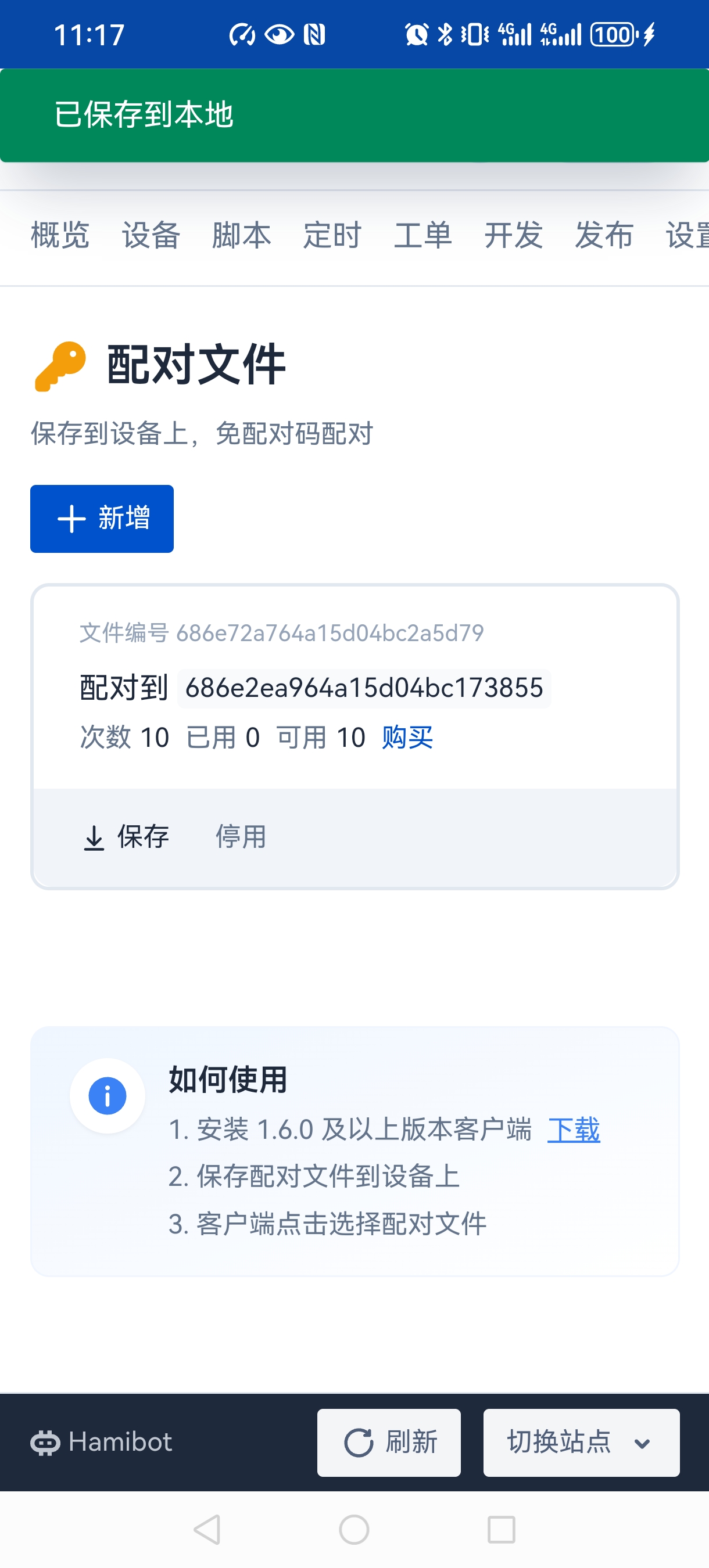Select the 定时 tab
709x1568 pixels.
click(x=332, y=236)
